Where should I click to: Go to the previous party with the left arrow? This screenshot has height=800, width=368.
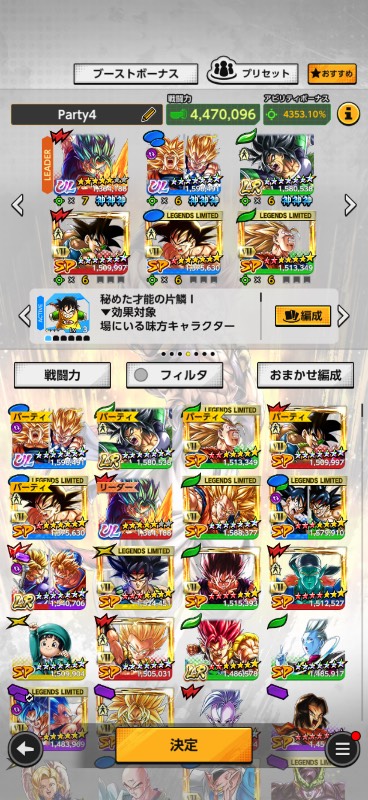coord(17,205)
